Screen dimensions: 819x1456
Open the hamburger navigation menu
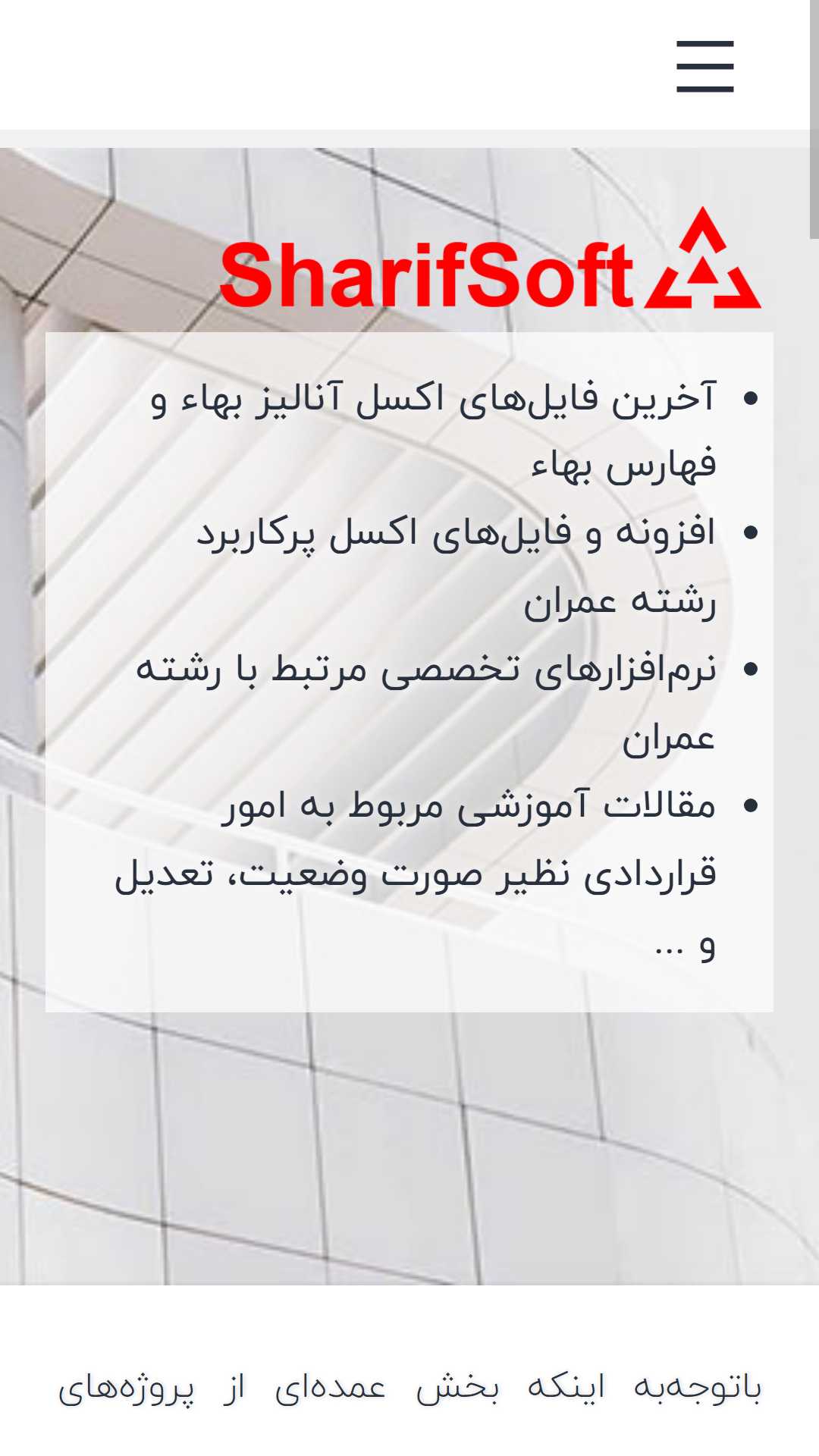pos(704,67)
